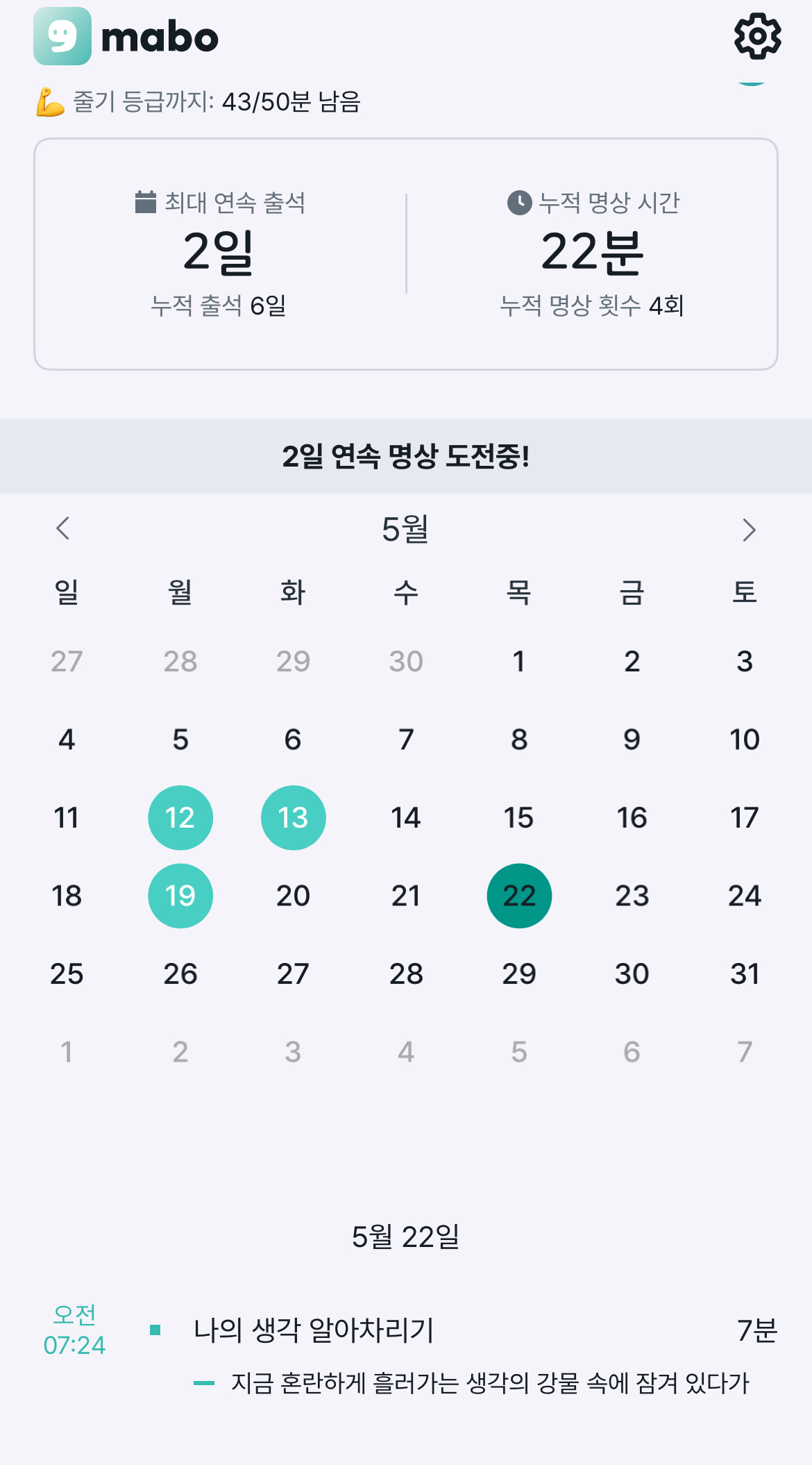Select May 15 on the calendar
812x1465 pixels.
tap(519, 818)
